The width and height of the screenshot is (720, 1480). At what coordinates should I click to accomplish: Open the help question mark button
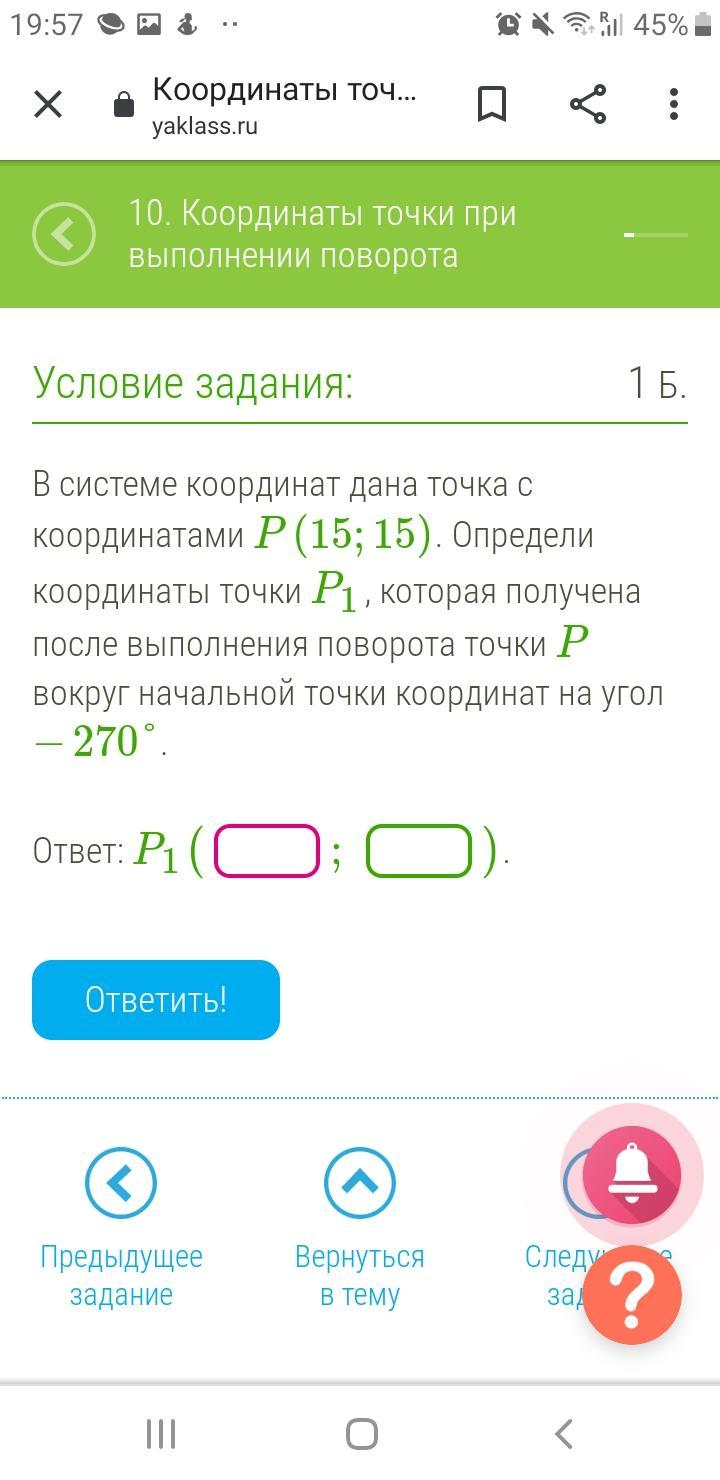(x=632, y=1296)
